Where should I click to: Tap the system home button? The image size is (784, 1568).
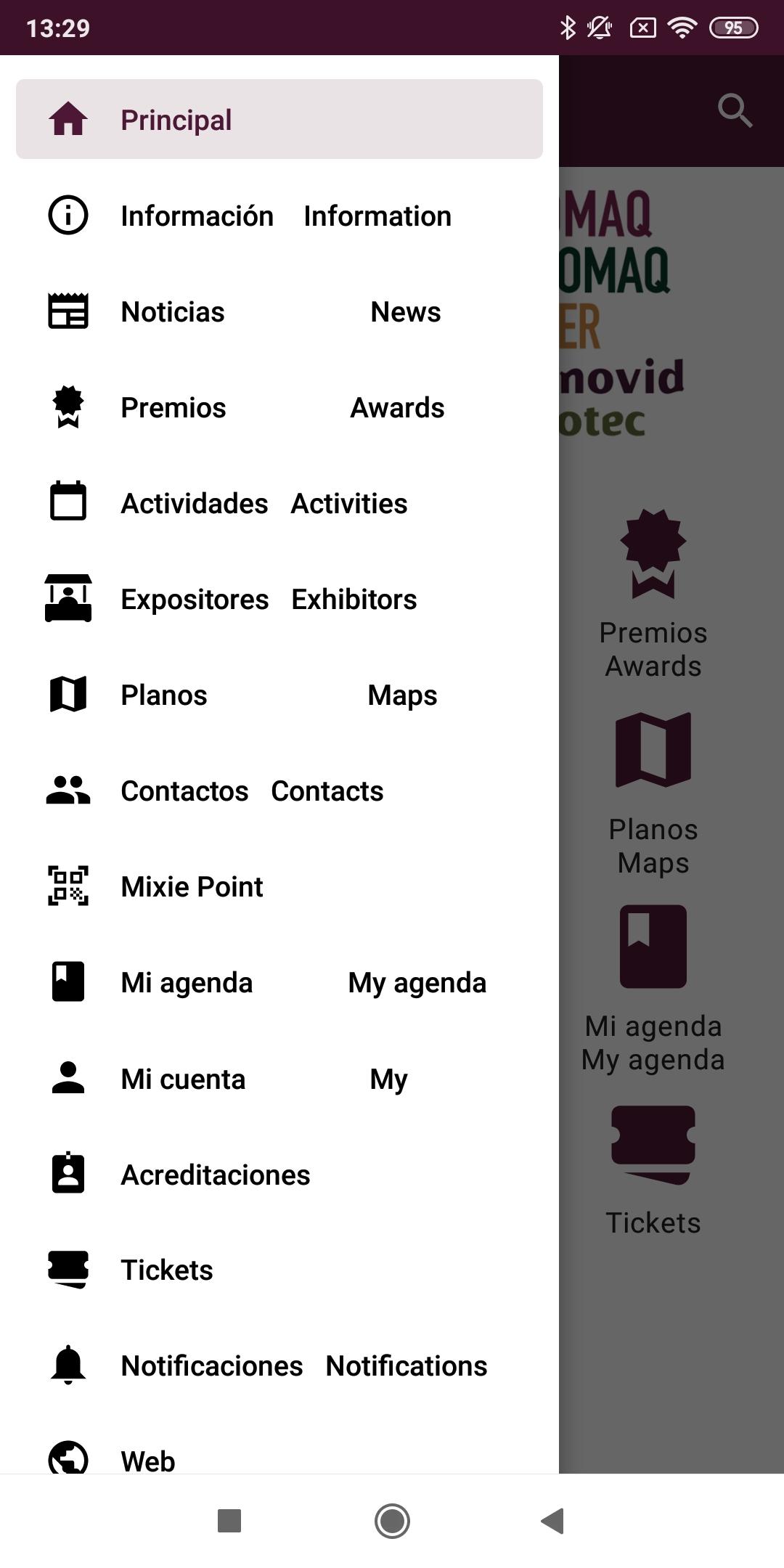click(392, 1520)
